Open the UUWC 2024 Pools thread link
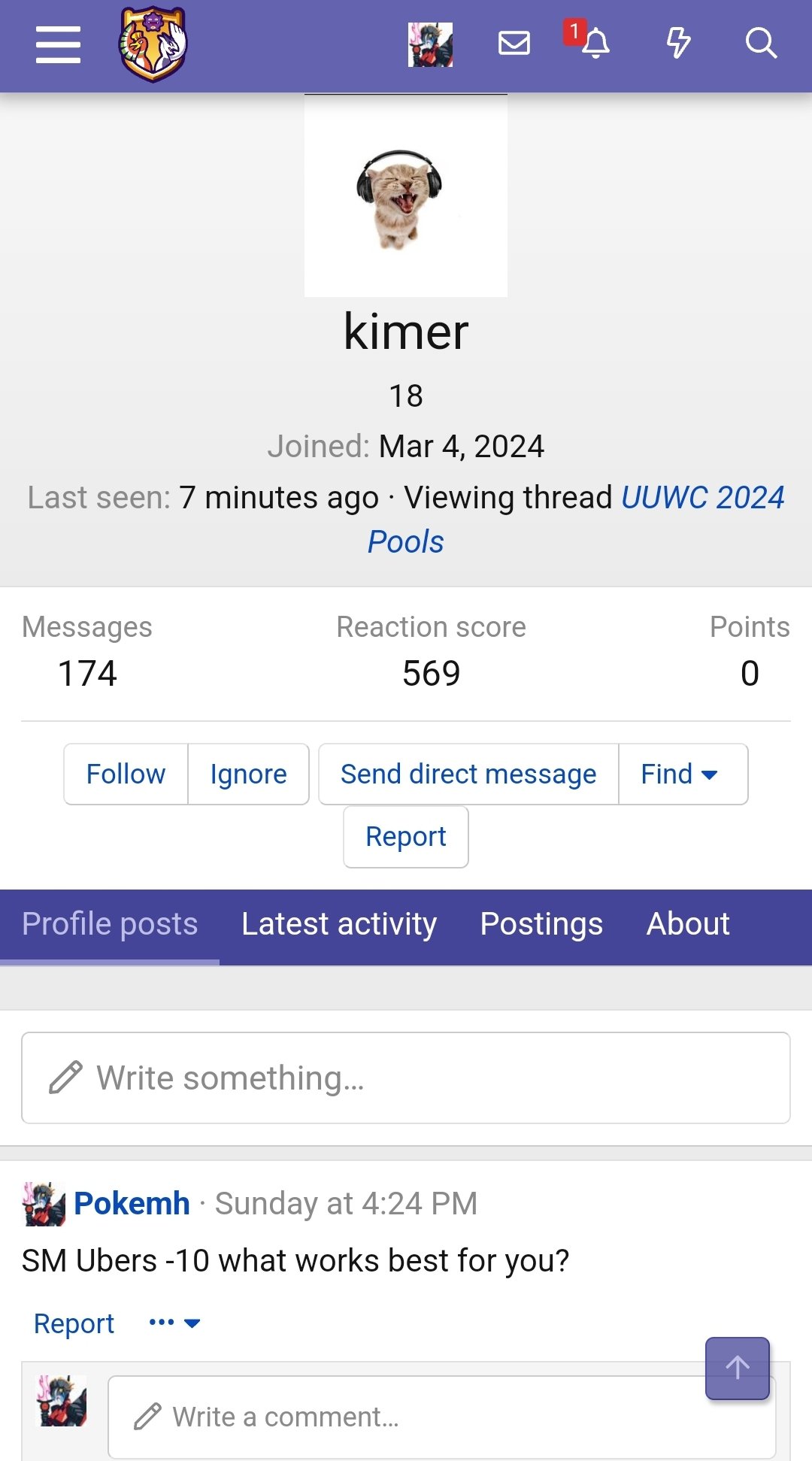The width and height of the screenshot is (812, 1461). tap(576, 520)
